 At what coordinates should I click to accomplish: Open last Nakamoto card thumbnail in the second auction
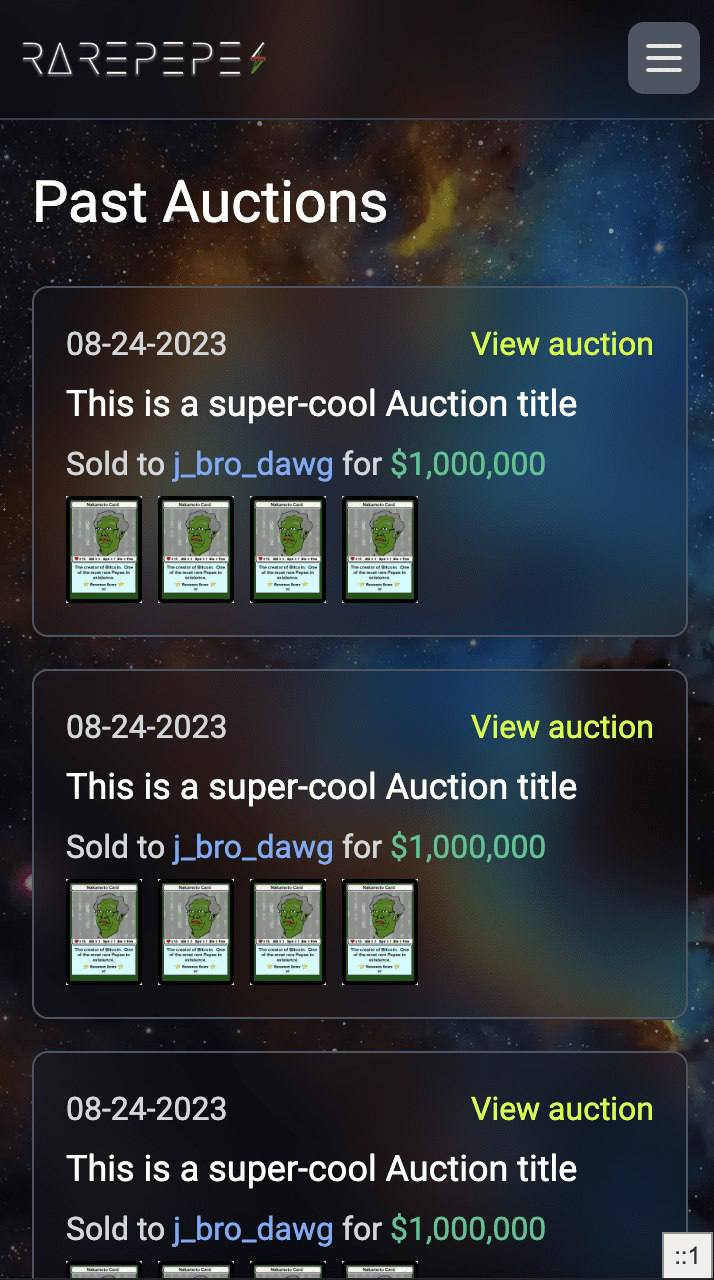click(x=380, y=932)
